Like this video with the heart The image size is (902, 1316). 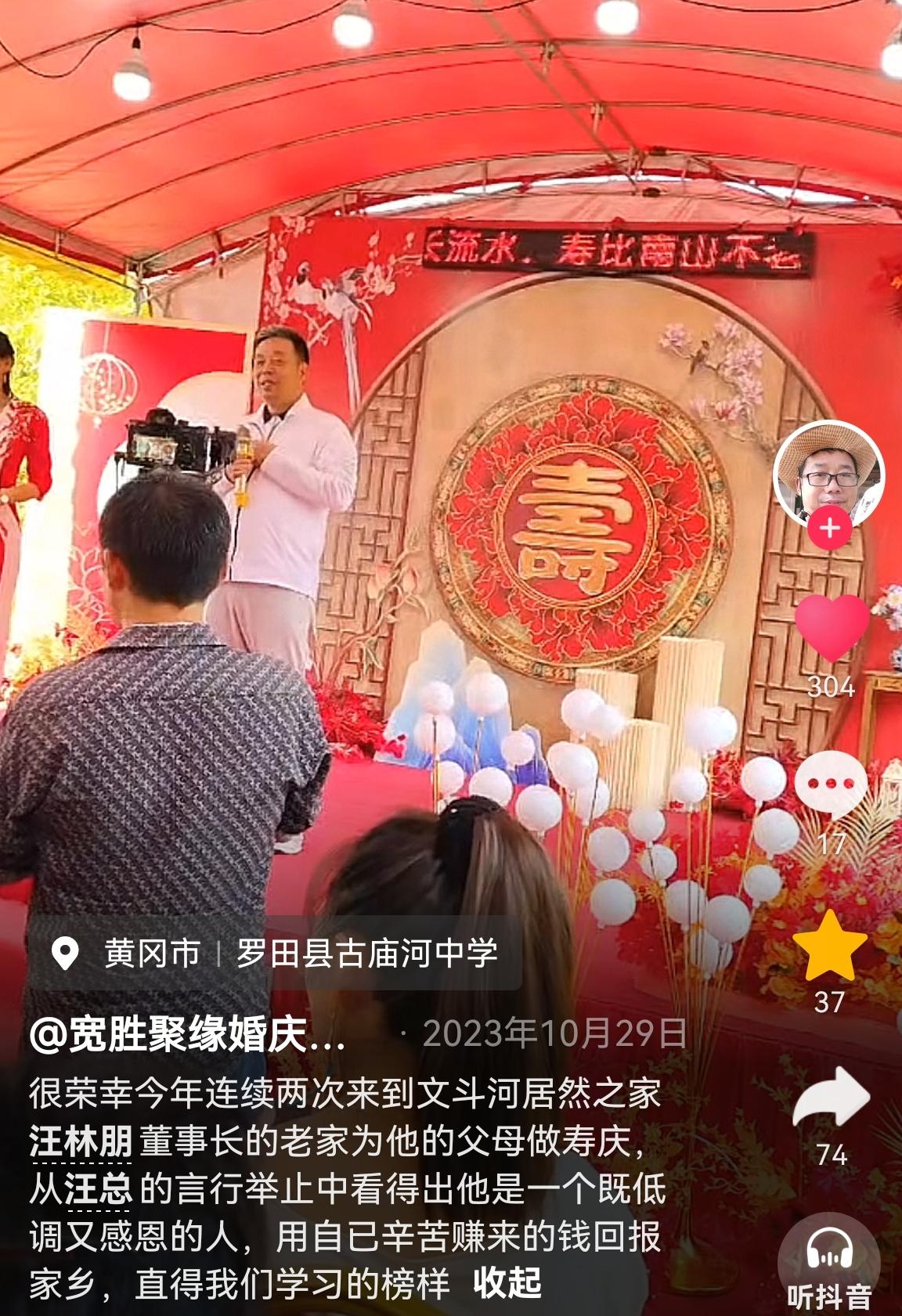click(832, 628)
